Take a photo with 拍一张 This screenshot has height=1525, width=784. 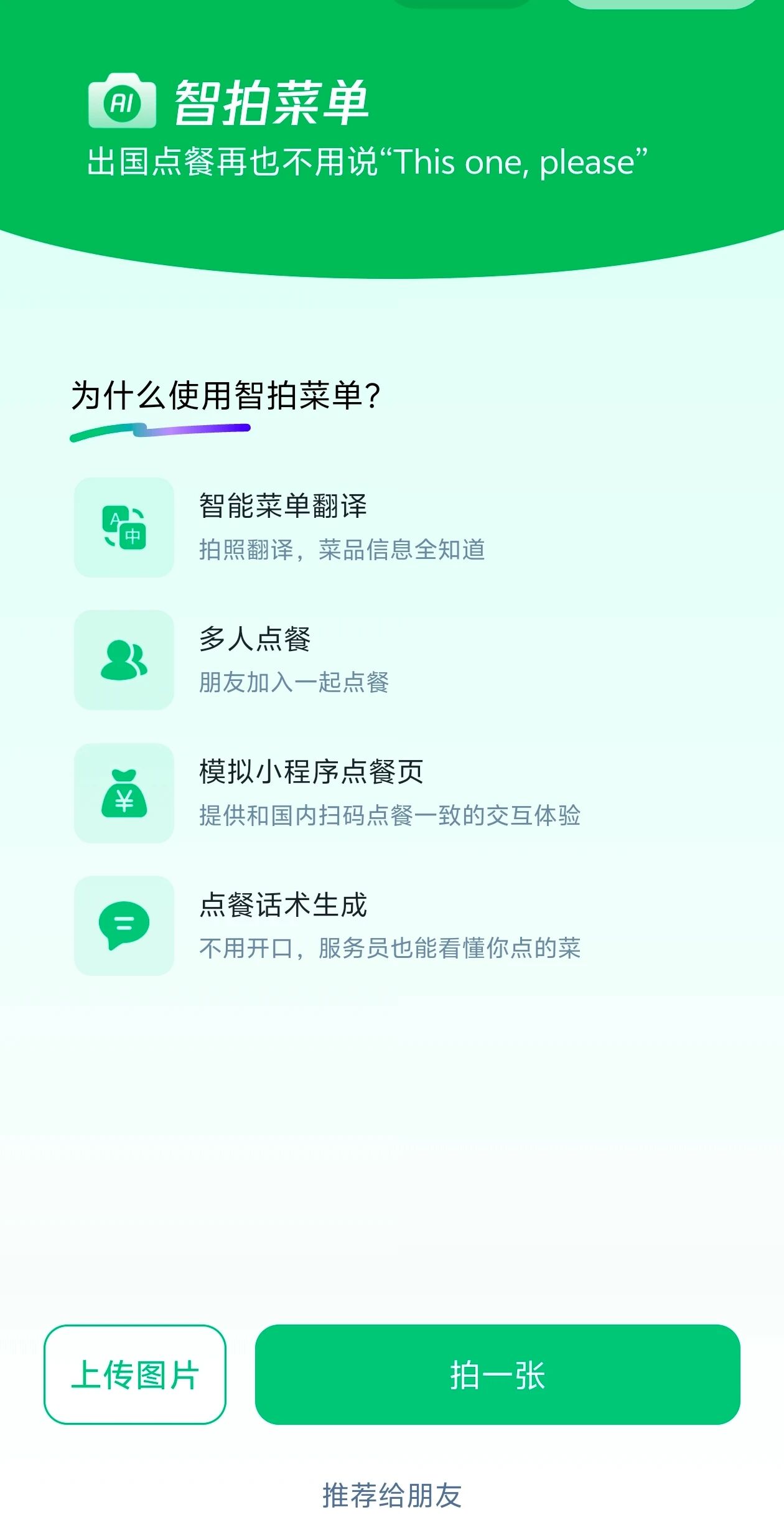497,1374
